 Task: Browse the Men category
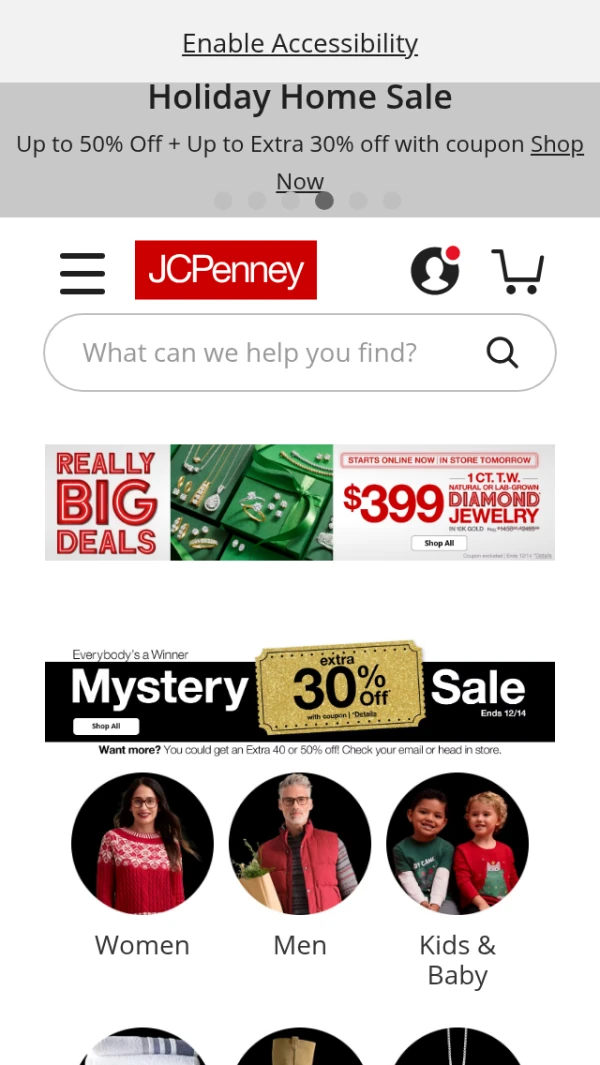[300, 844]
